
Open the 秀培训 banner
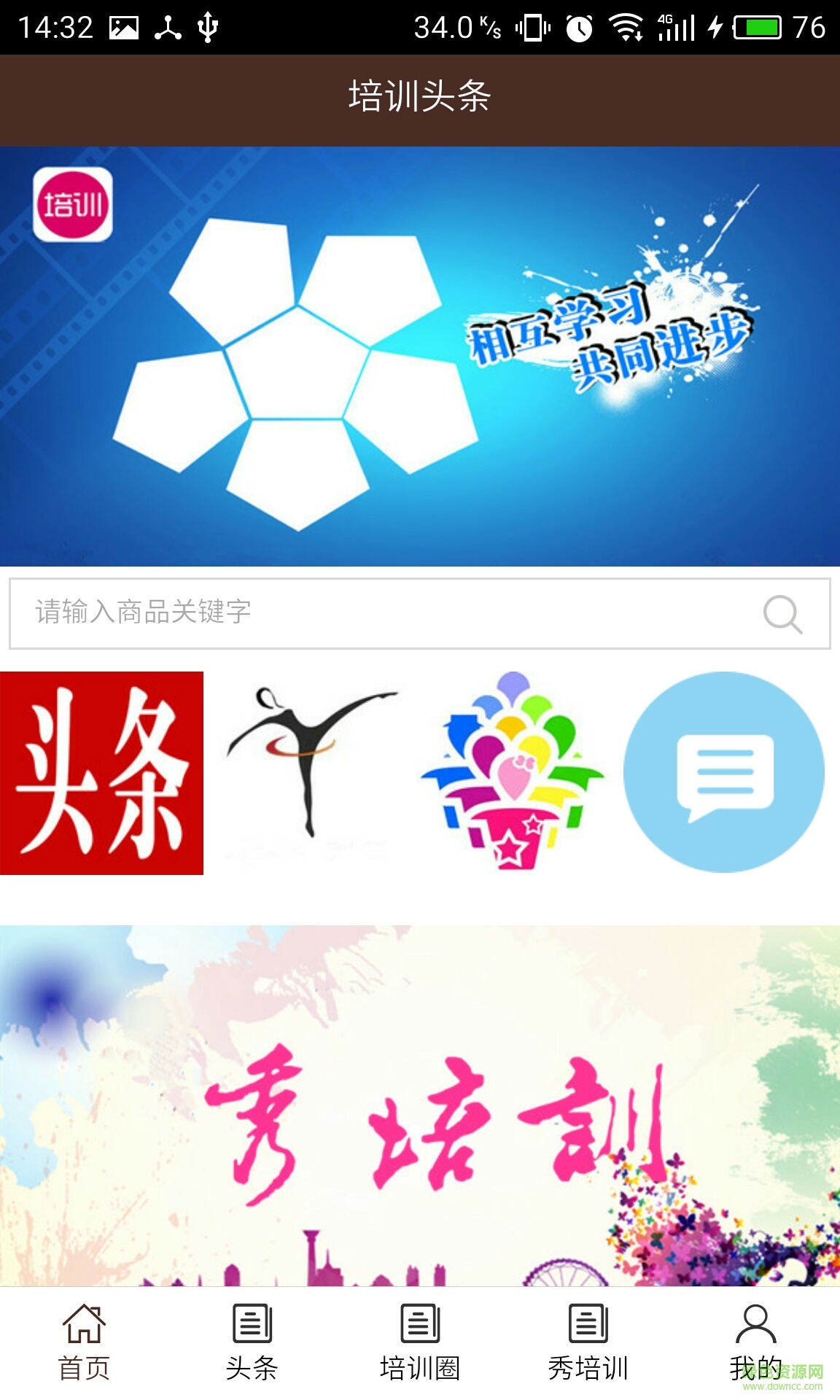420,1105
